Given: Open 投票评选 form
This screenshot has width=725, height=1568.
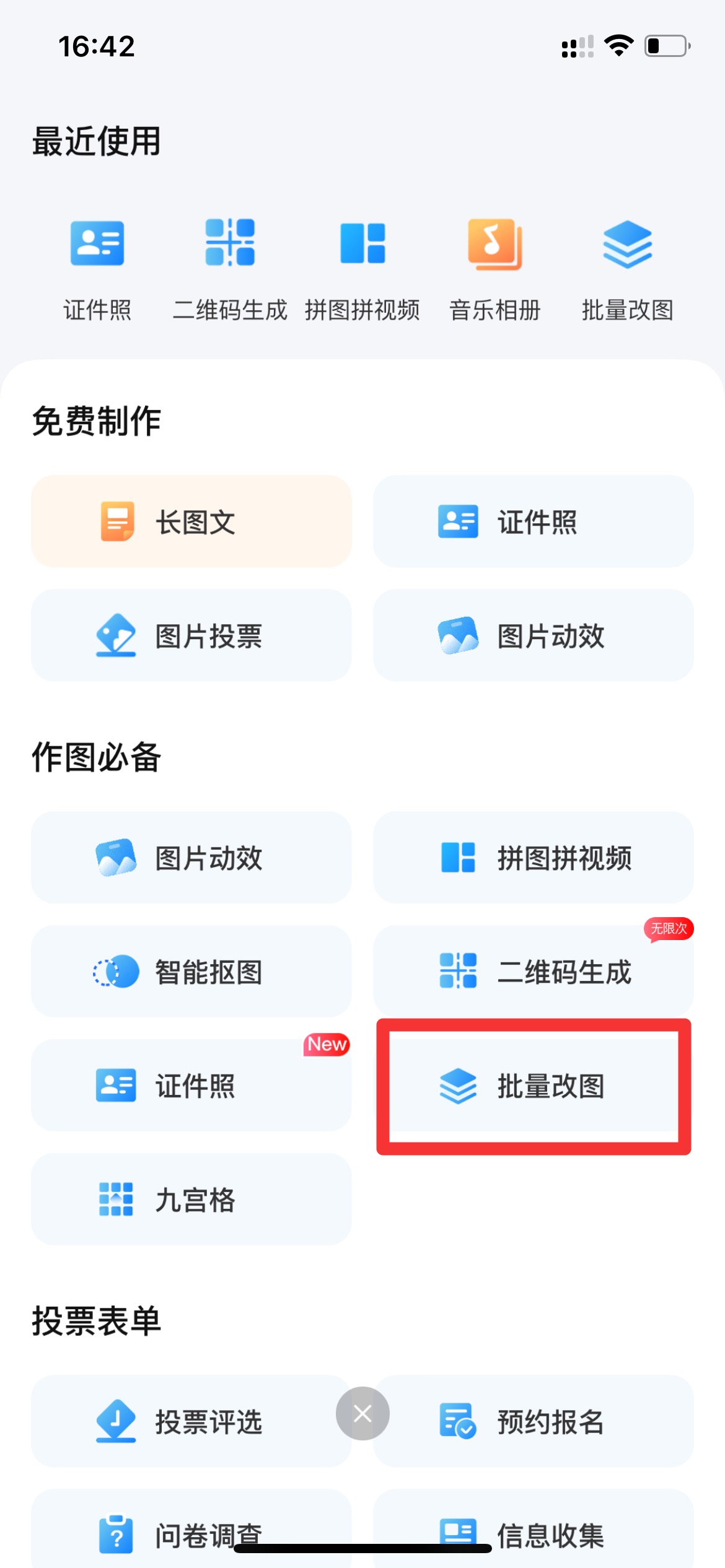Looking at the screenshot, I should 186,1422.
